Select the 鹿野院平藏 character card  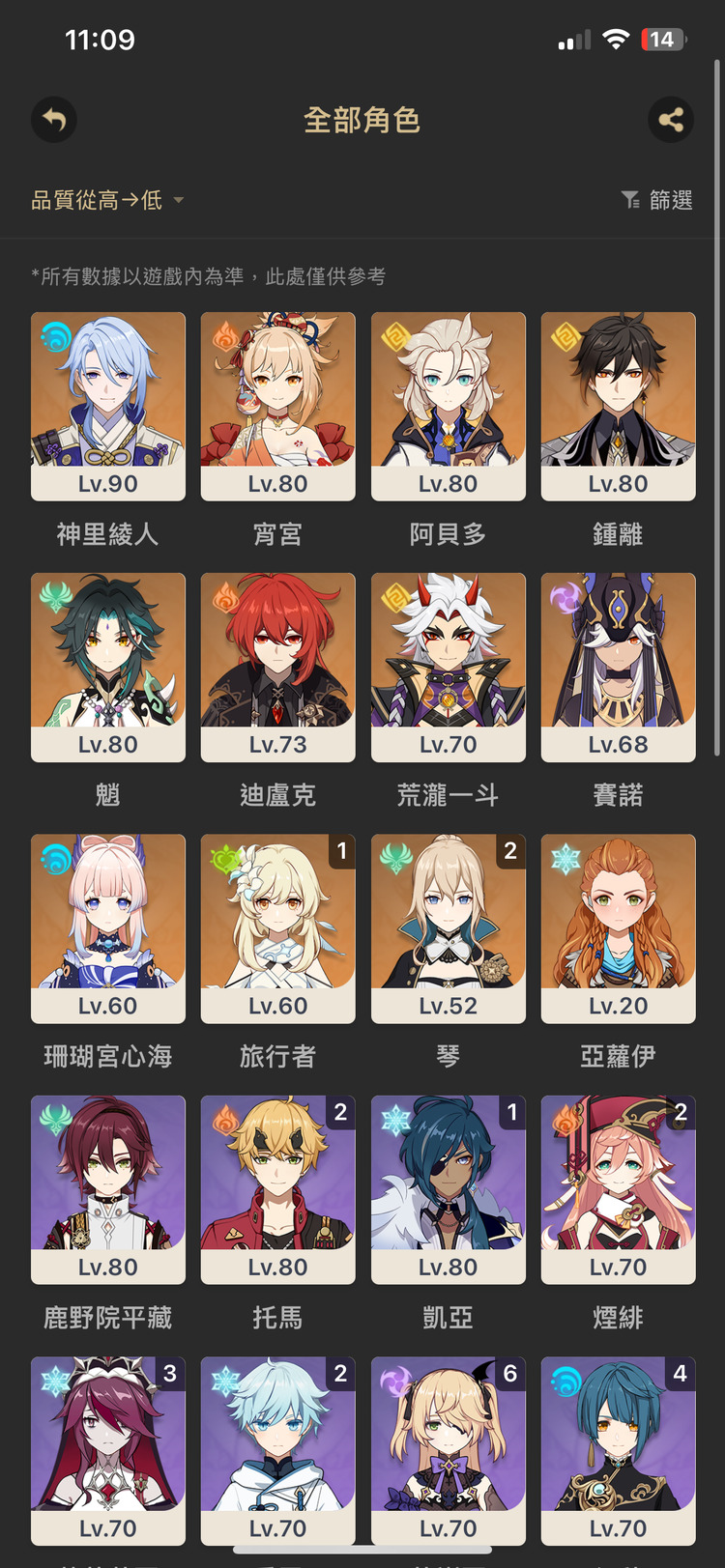tap(108, 1189)
